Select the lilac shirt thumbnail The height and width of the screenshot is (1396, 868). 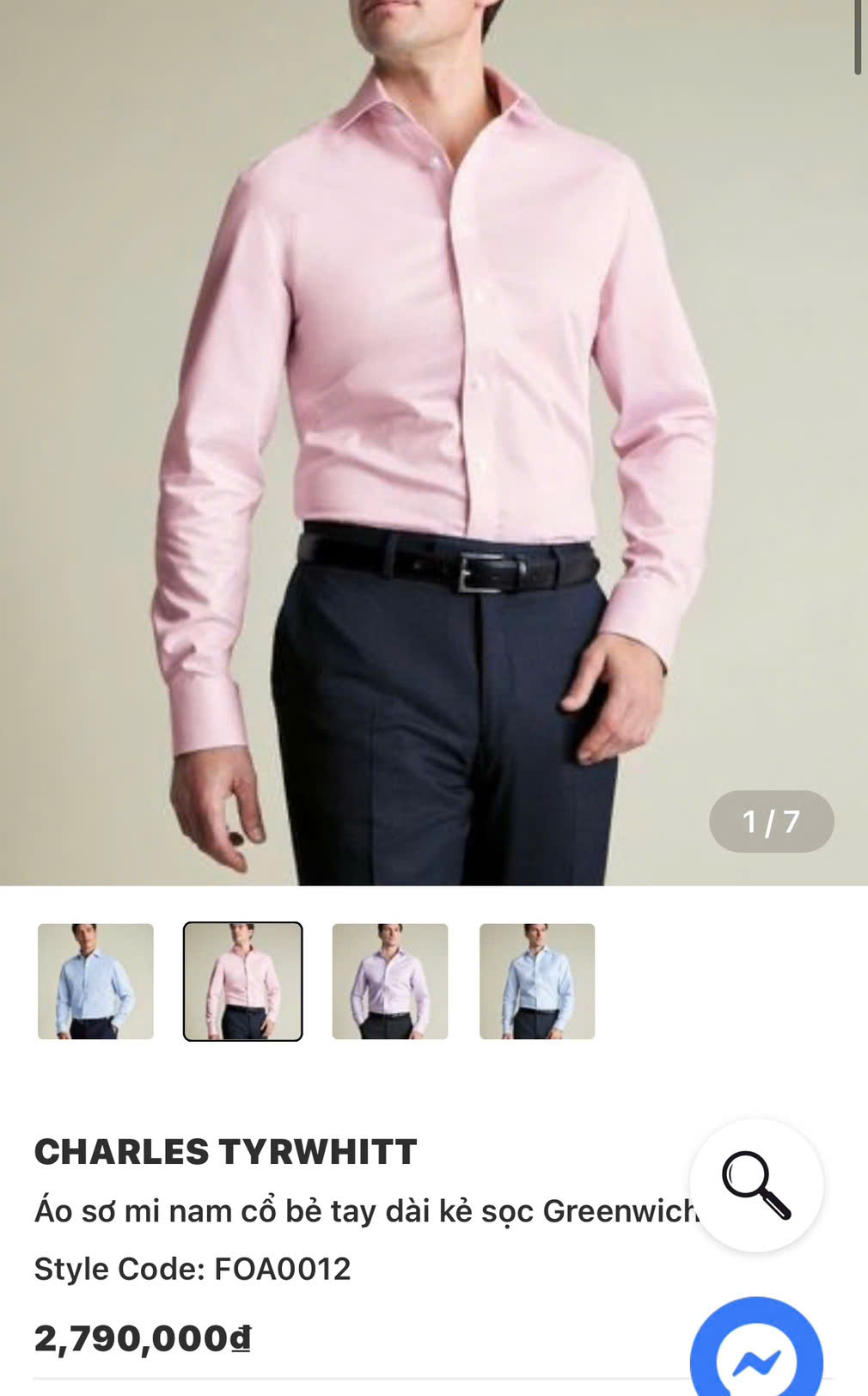[x=389, y=981]
